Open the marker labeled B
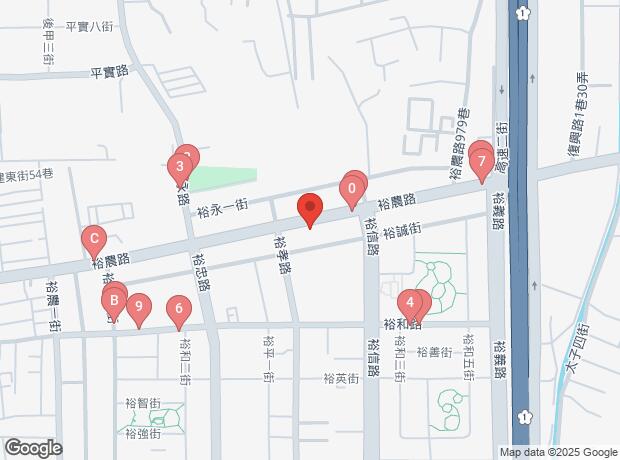620x460 pixels. [115, 300]
